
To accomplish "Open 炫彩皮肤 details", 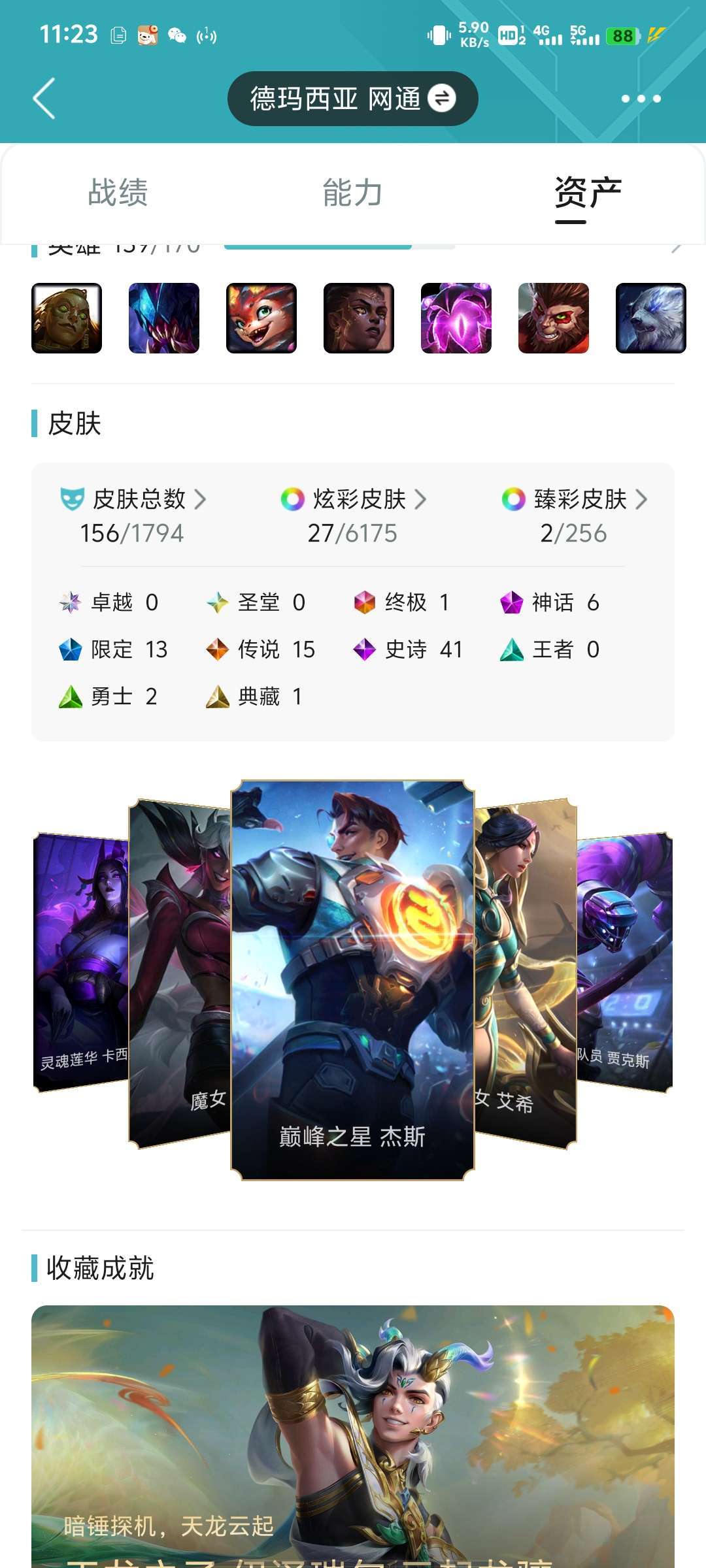I will click(x=353, y=515).
